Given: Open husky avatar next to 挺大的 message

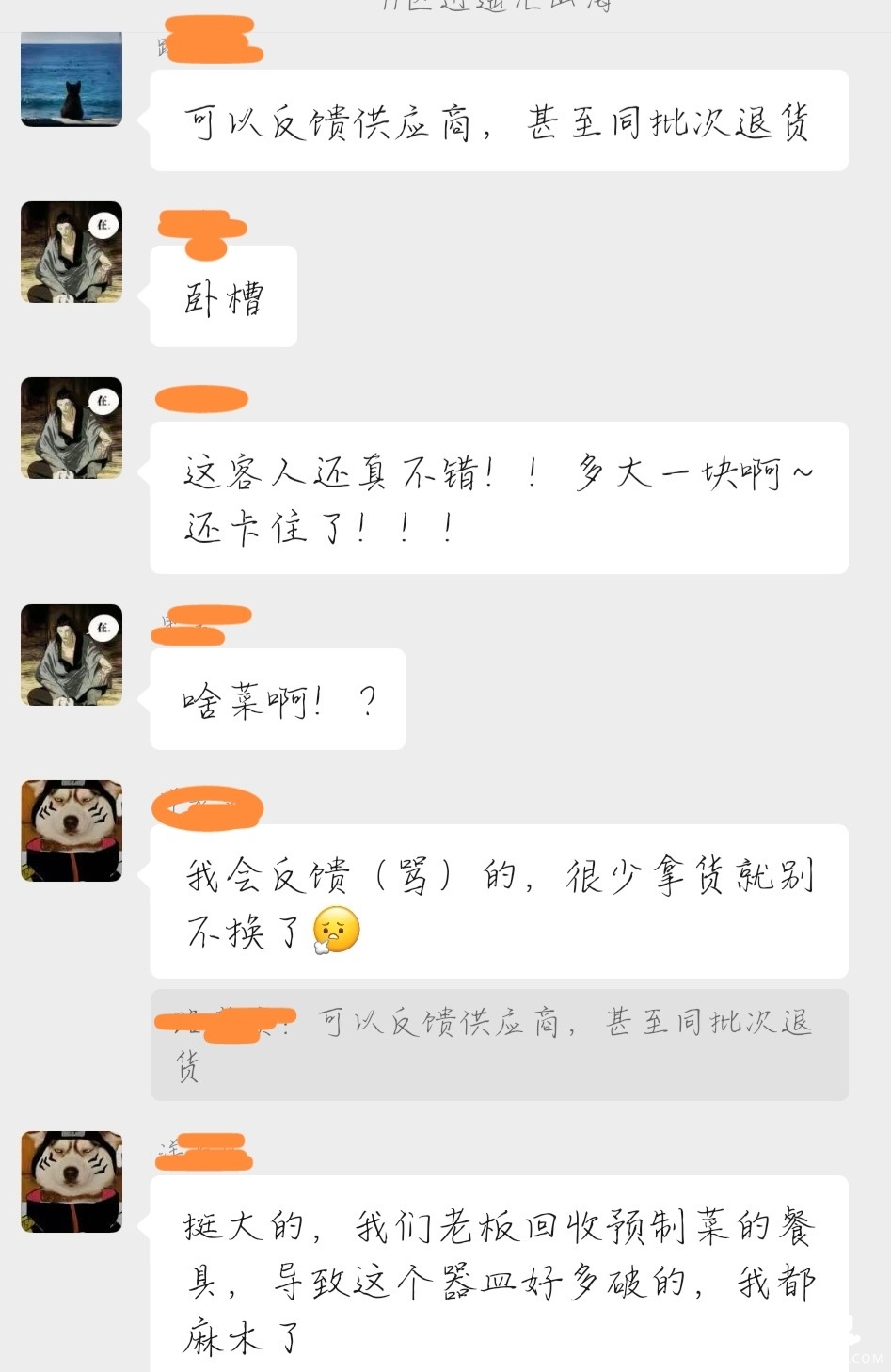Looking at the screenshot, I should click(72, 1182).
